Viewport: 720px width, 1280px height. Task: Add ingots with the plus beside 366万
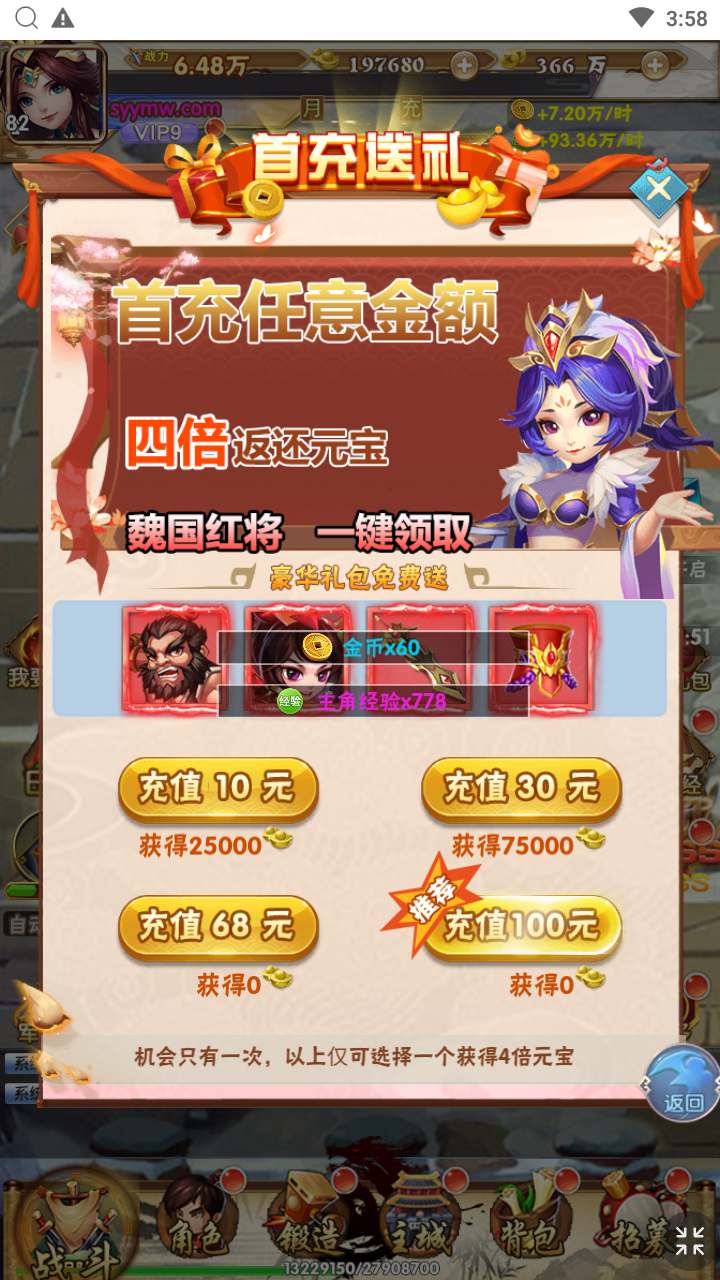click(654, 66)
